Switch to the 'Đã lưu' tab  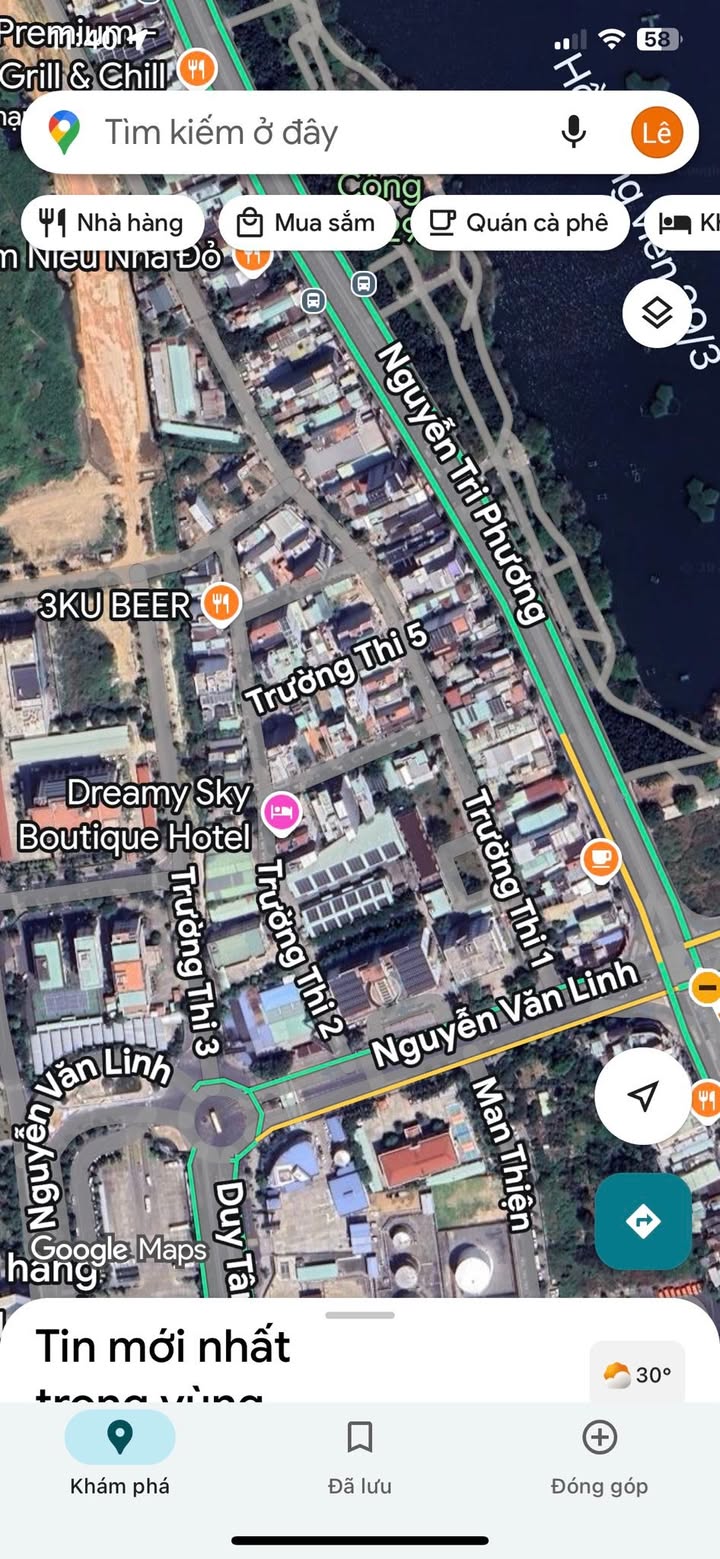pos(359,1457)
